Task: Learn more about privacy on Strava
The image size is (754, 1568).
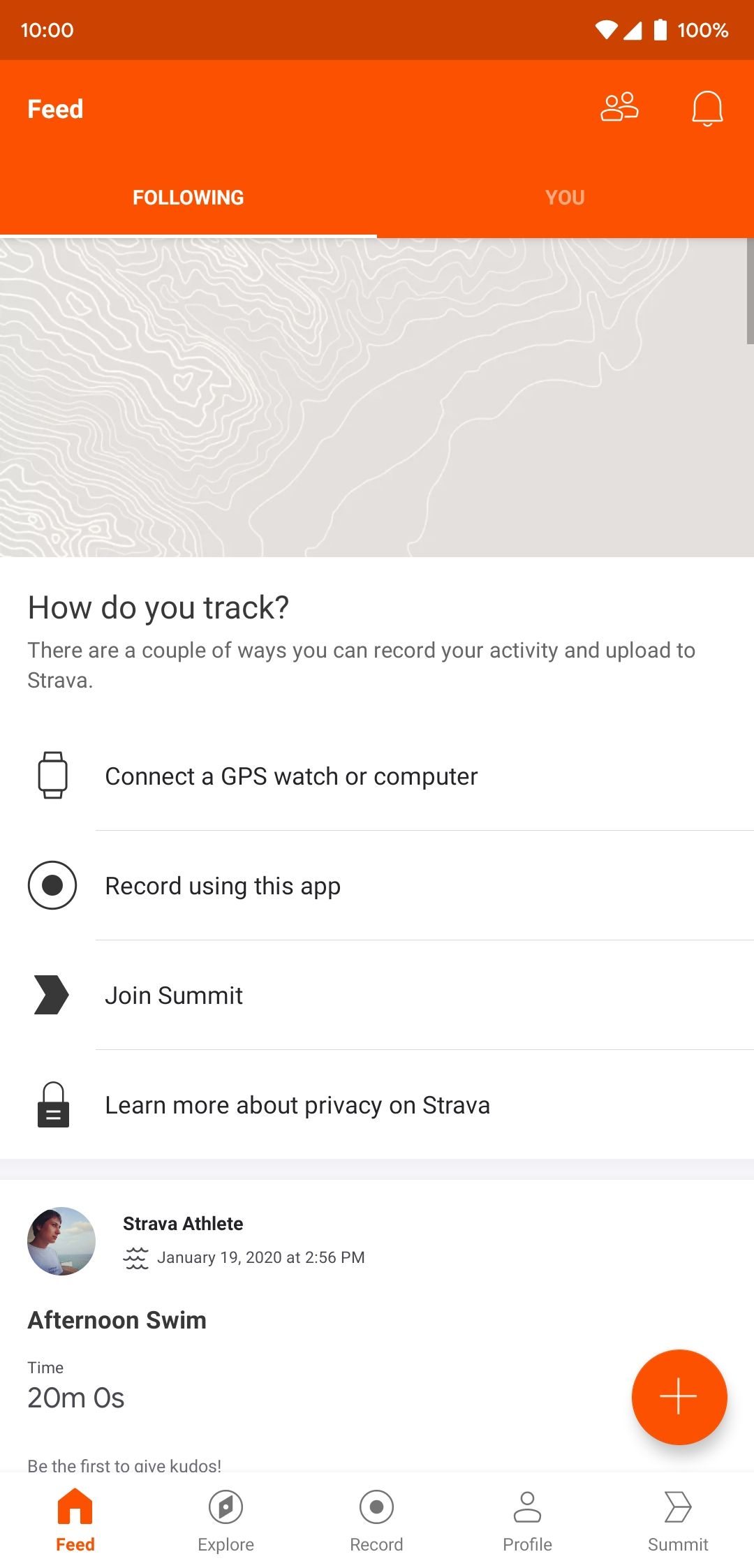Action: pyautogui.click(x=297, y=1105)
